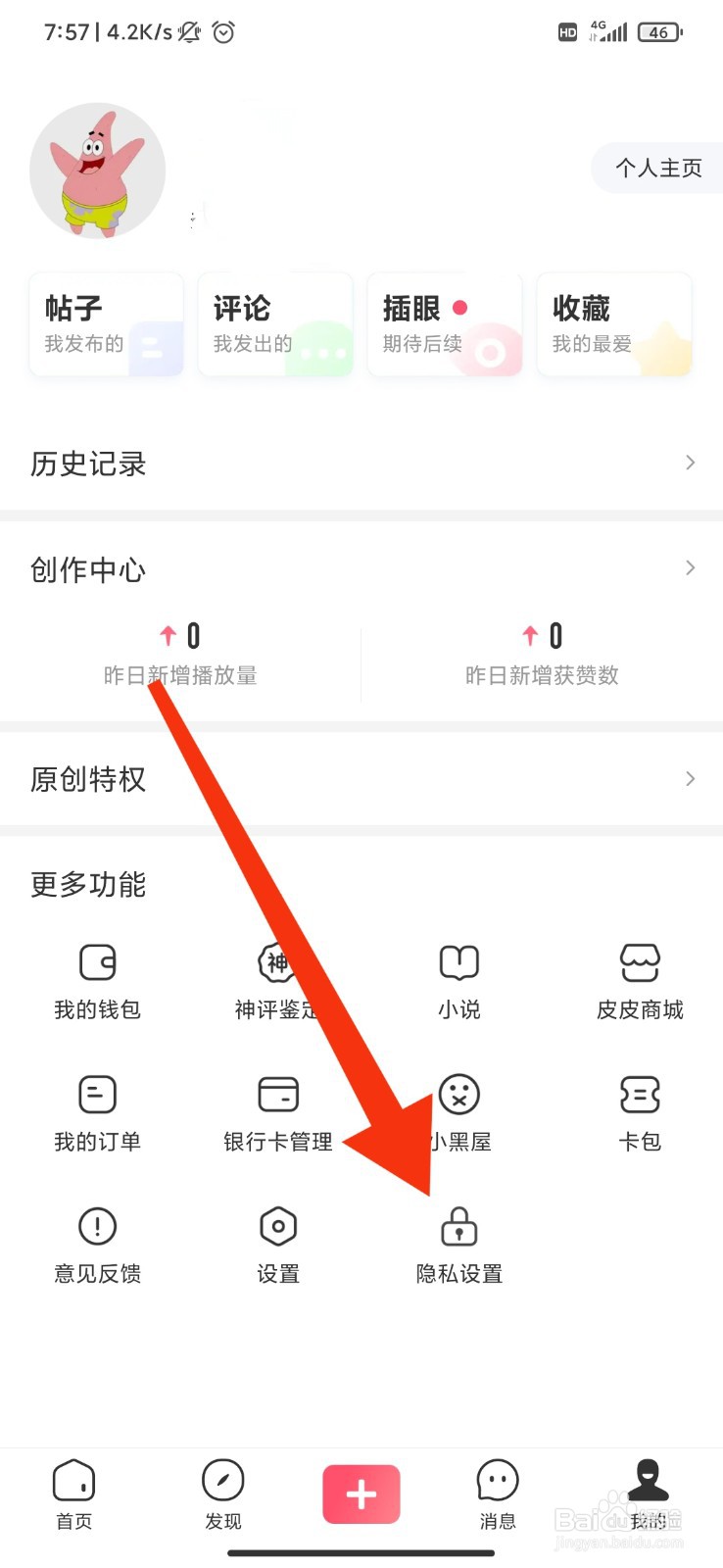Enter the 皮皮商城 store
Screen dimensions: 723x1568
[639, 980]
